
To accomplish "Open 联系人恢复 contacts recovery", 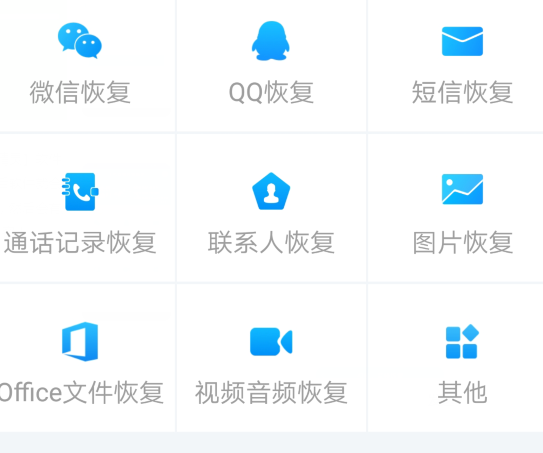I will point(271,208).
